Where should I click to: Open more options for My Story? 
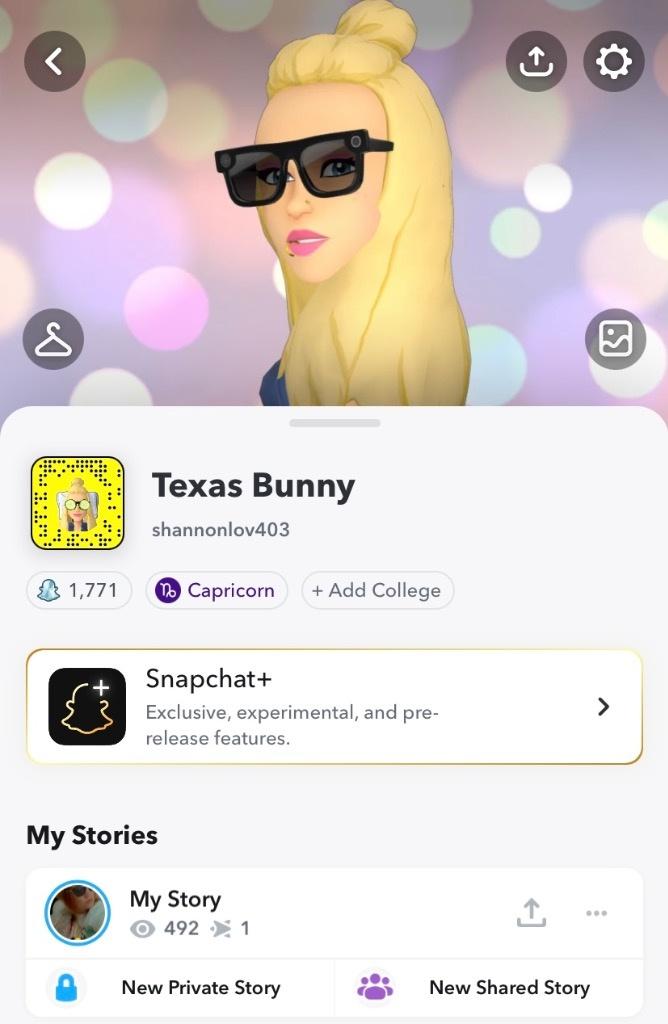(597, 912)
